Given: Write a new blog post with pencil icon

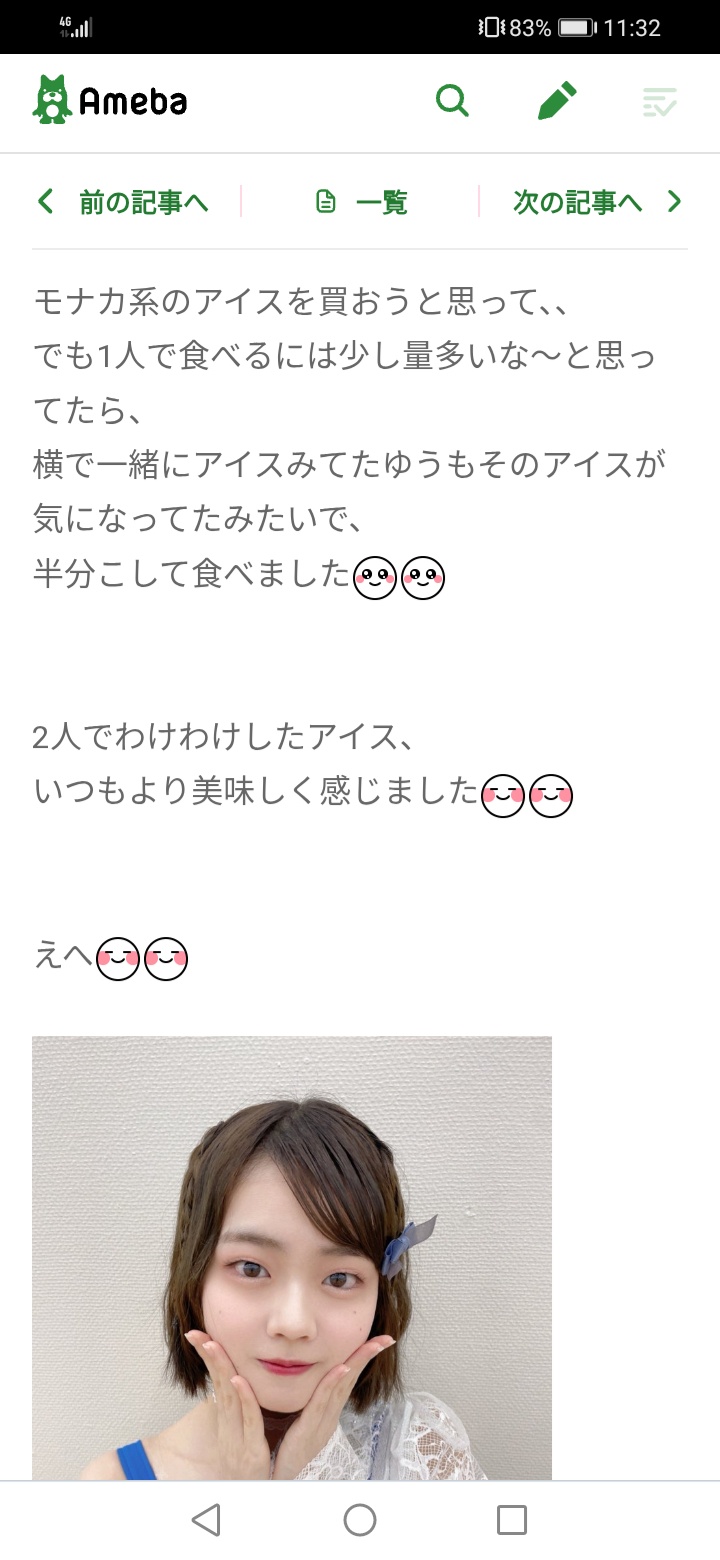Looking at the screenshot, I should [x=557, y=101].
